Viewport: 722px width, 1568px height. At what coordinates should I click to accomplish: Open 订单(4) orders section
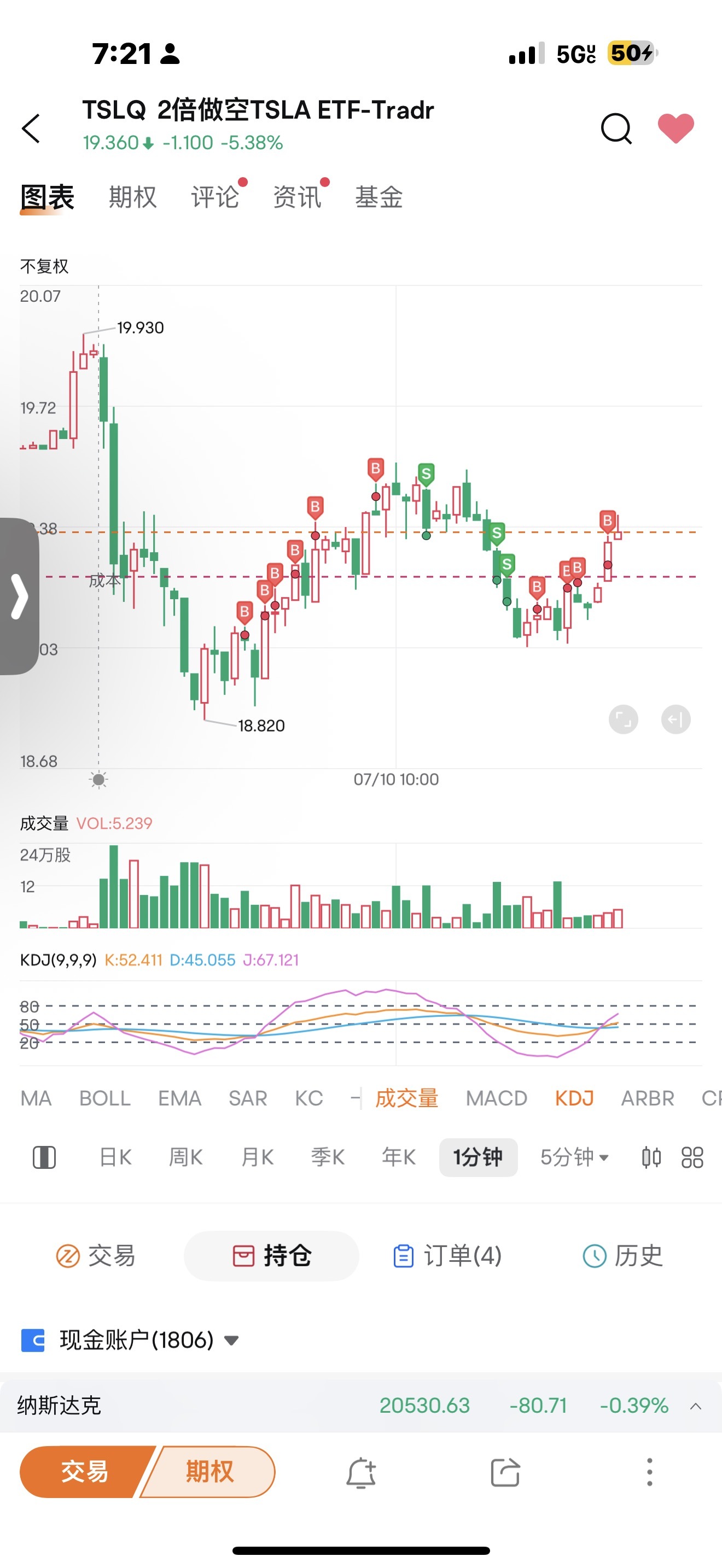click(x=448, y=1255)
